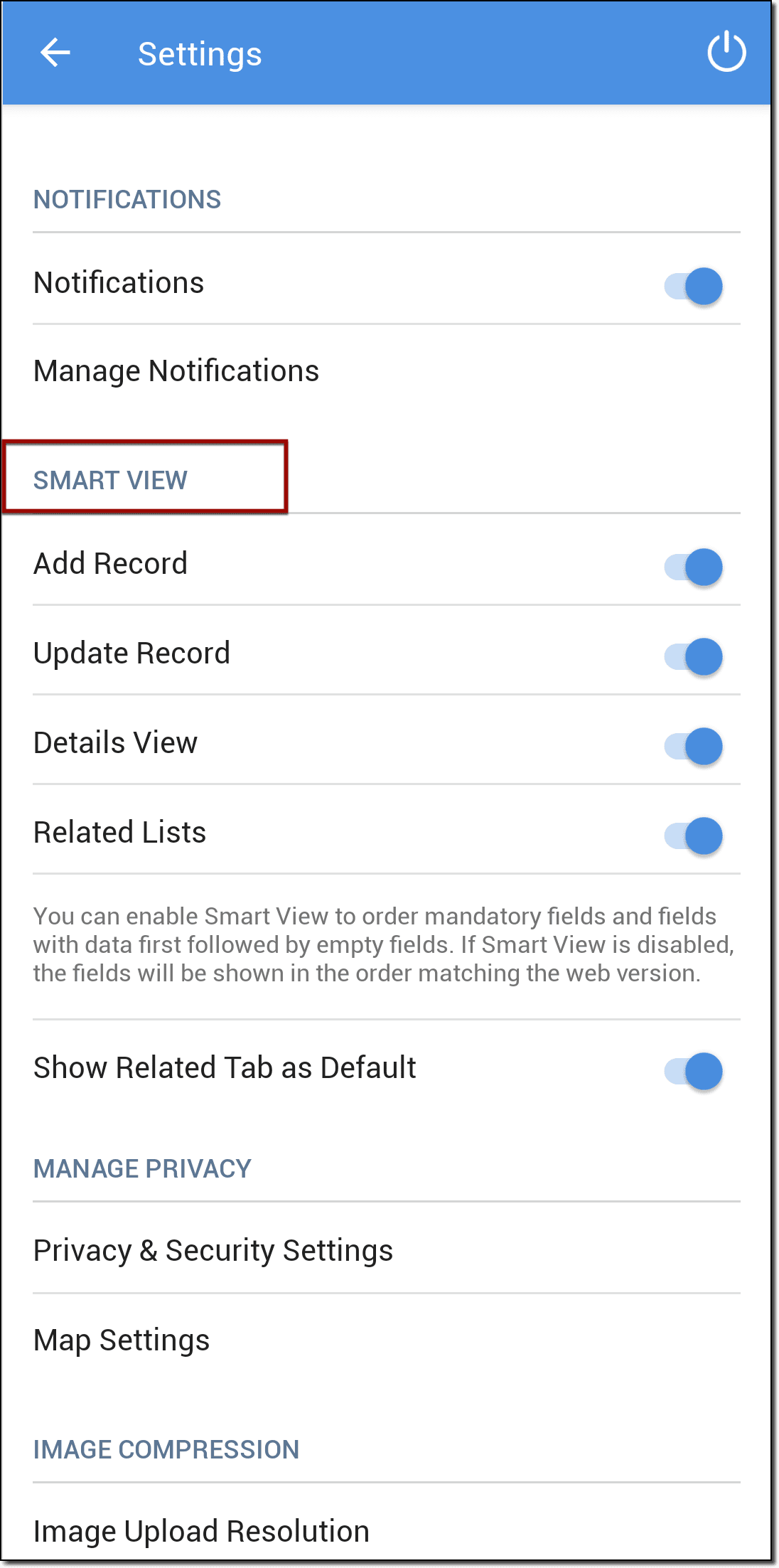Viewport: 779px width, 1568px height.
Task: Open Manage Notifications
Action: point(176,371)
